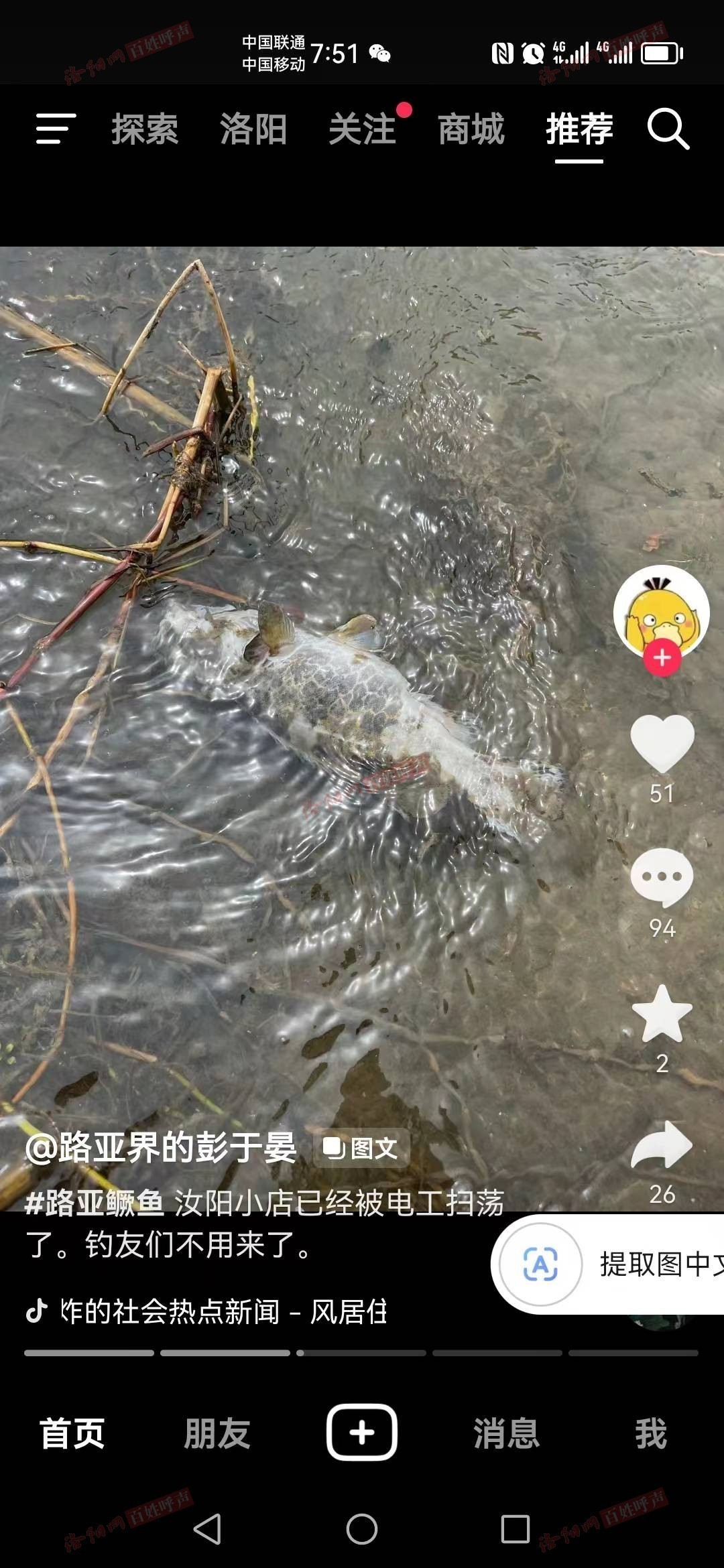Open the 消息 messages tab
Viewport: 724px width, 1568px height.
click(x=506, y=1433)
